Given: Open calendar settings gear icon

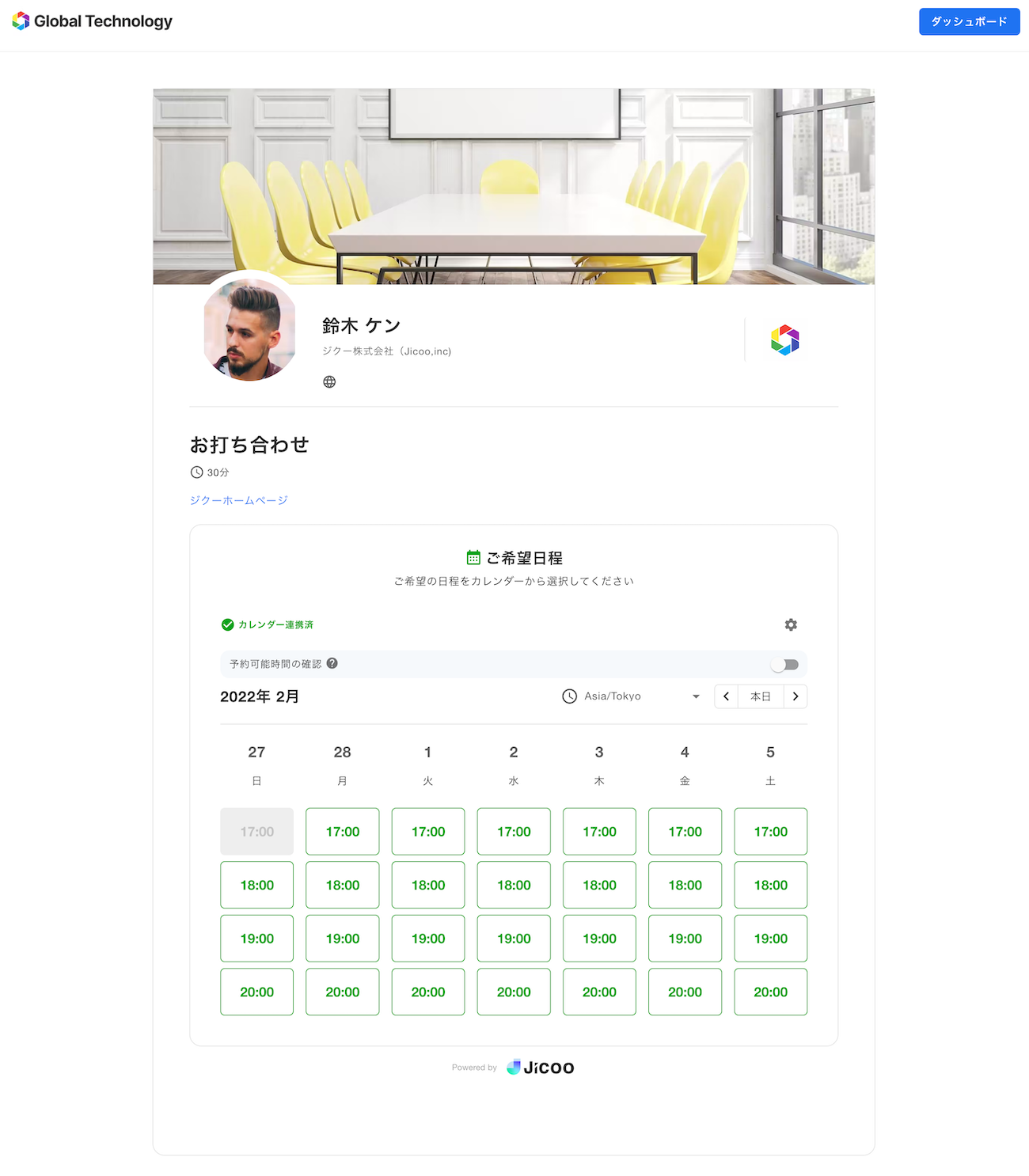Looking at the screenshot, I should click(790, 624).
